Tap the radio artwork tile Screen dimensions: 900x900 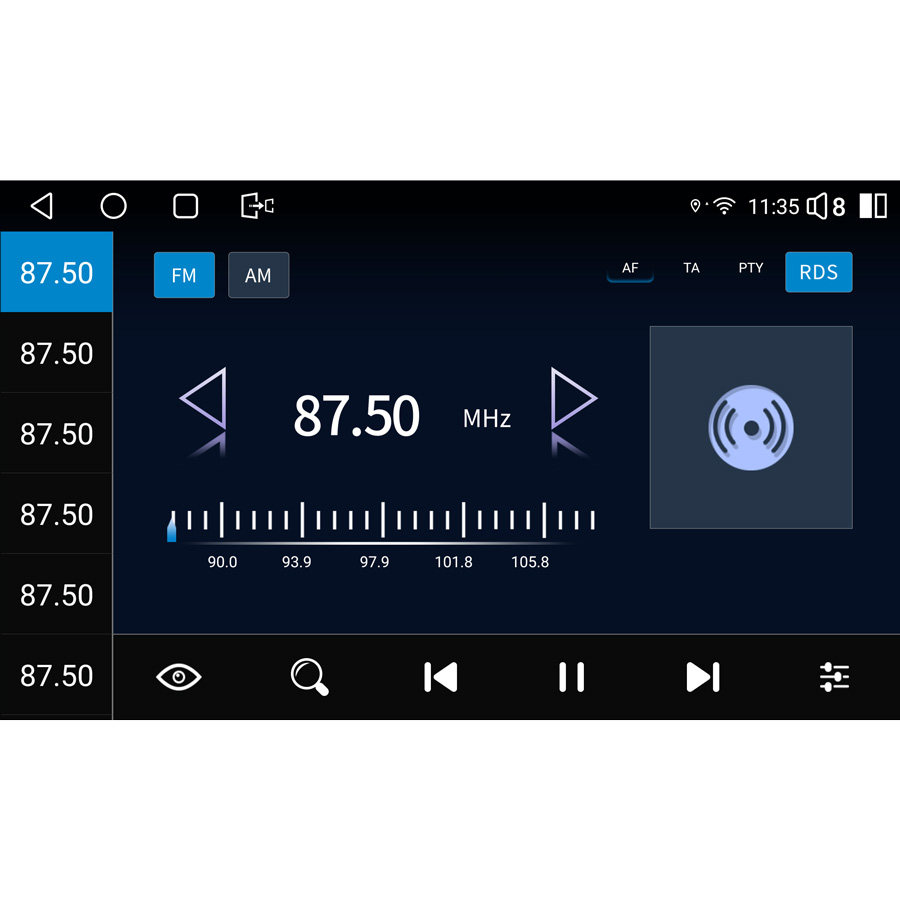751,427
